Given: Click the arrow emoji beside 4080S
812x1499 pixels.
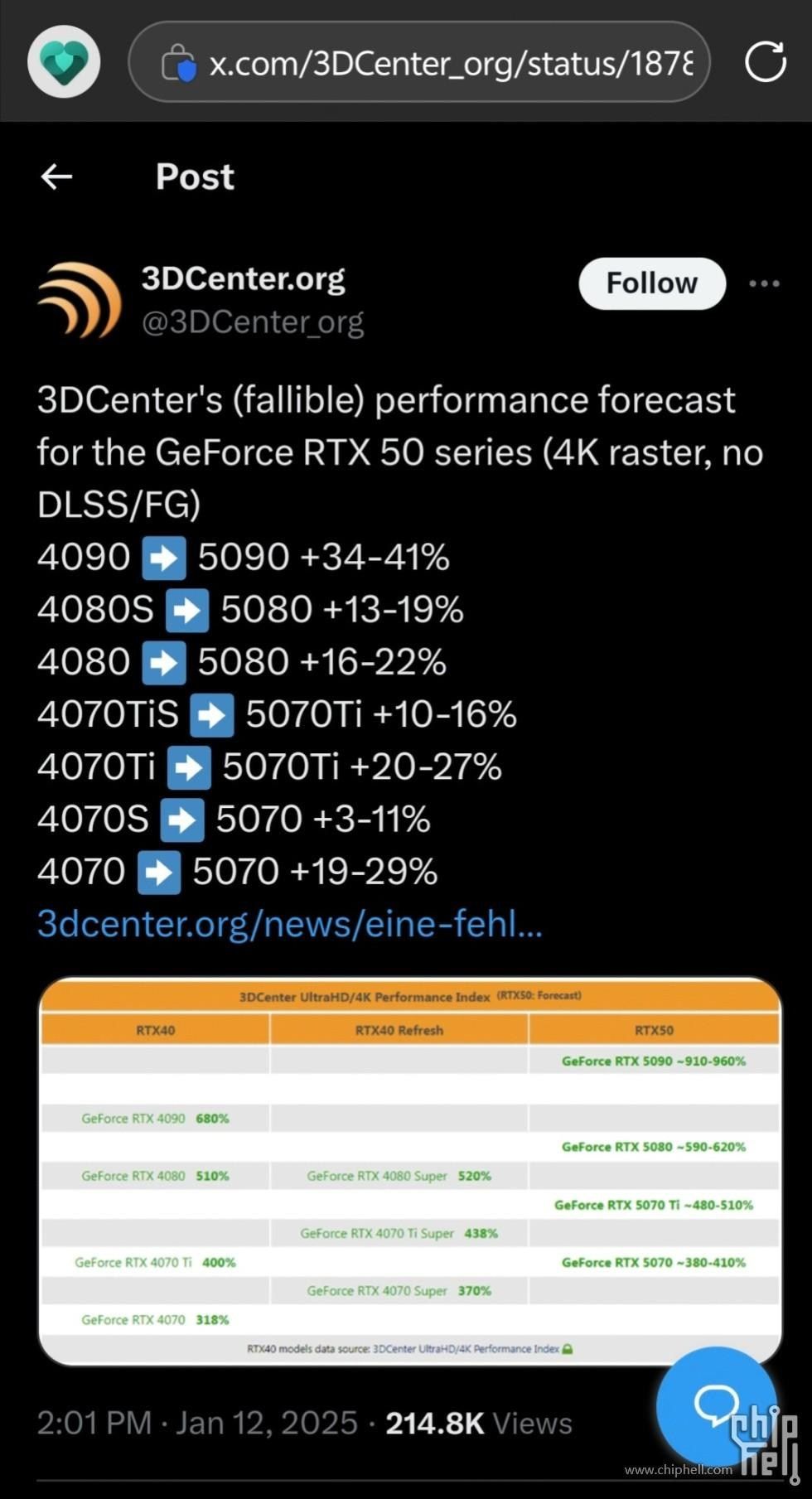Looking at the screenshot, I should (x=189, y=609).
